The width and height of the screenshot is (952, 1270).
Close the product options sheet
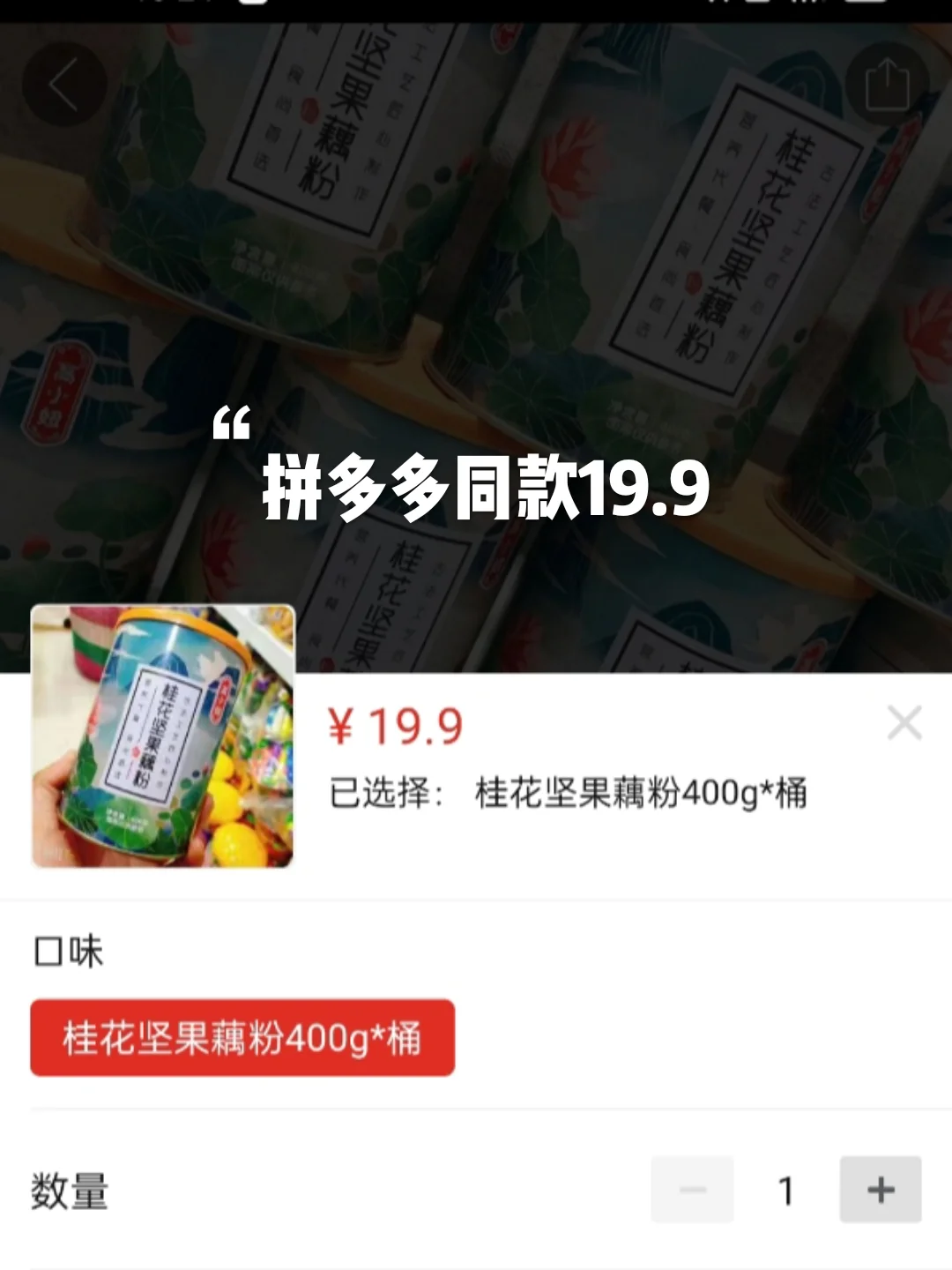pyautogui.click(x=904, y=723)
